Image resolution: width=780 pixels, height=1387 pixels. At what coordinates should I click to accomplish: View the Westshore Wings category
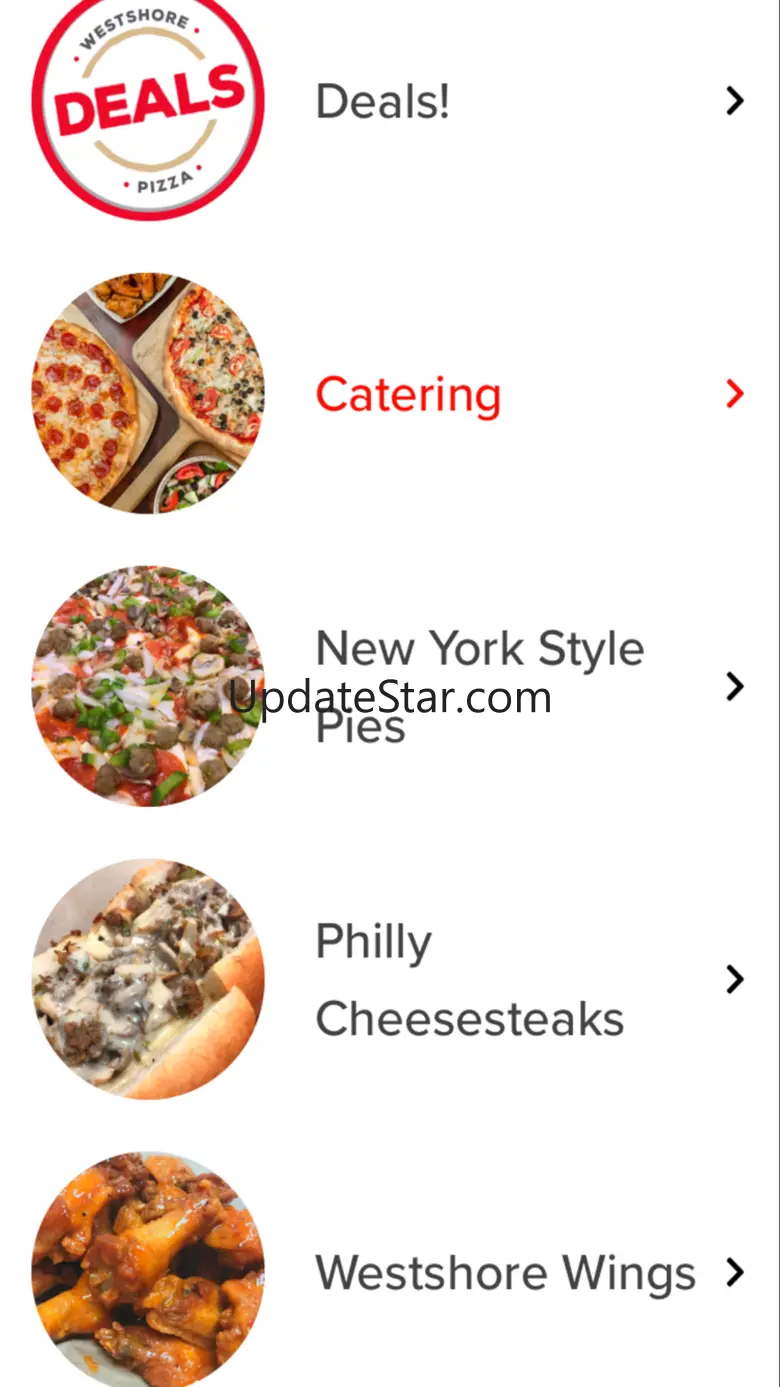(505, 1273)
